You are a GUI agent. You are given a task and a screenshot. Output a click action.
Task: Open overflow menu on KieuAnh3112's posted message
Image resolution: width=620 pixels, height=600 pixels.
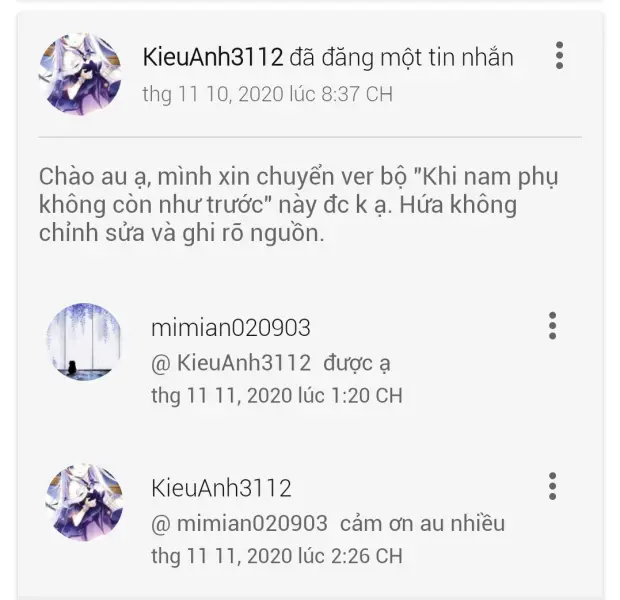tap(559, 55)
